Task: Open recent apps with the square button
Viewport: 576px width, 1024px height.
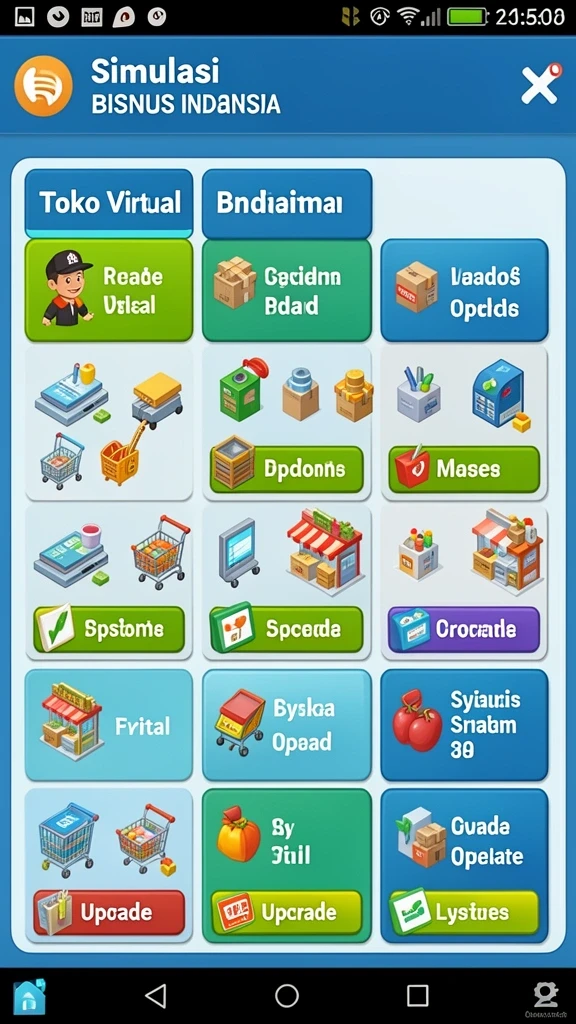Action: coord(418,996)
